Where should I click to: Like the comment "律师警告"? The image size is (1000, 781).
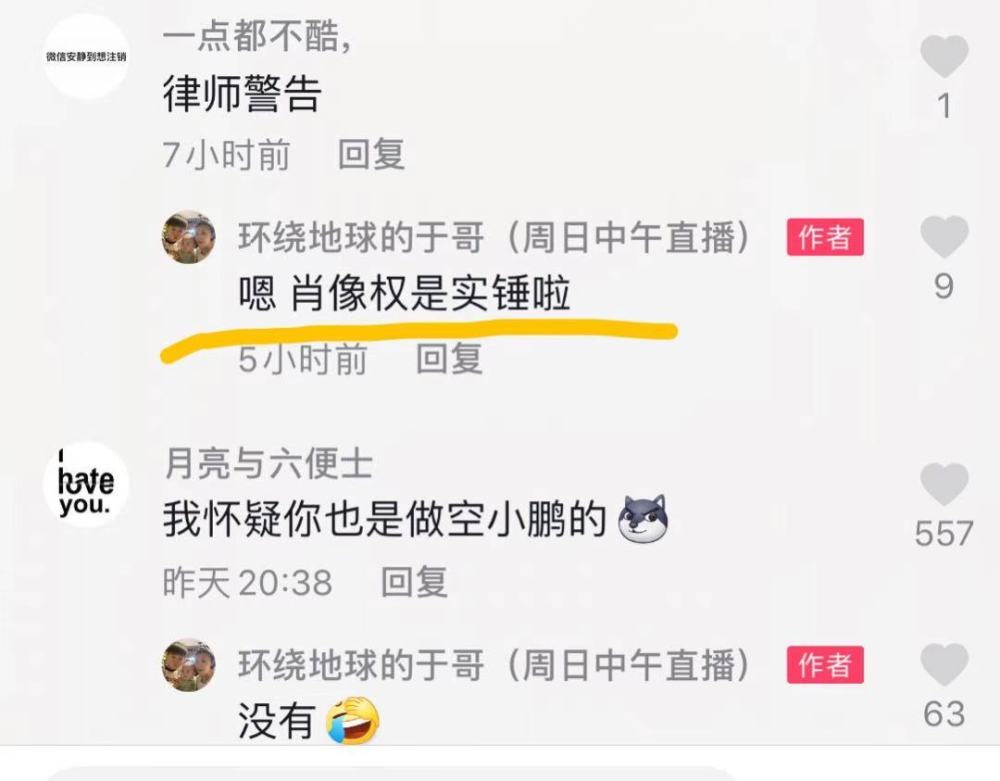944,57
